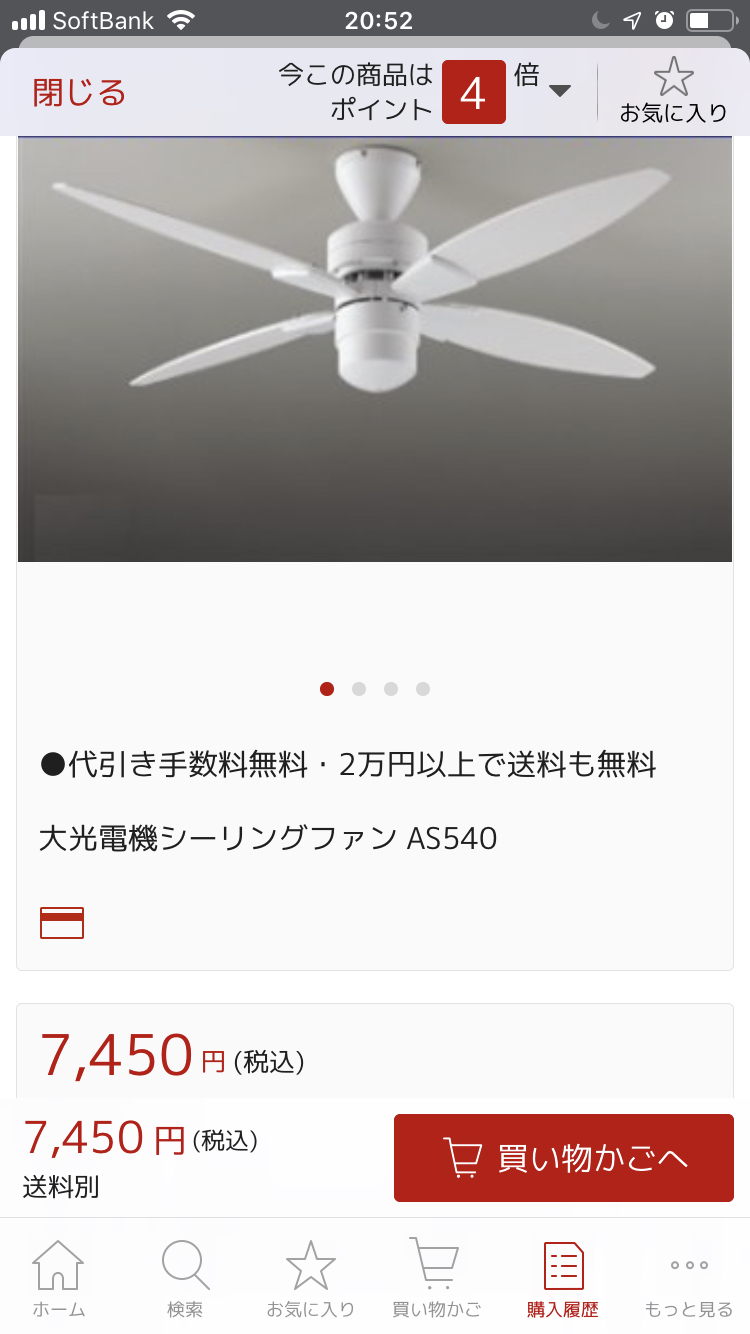
Task: Add item via 買い物かごへ button
Action: (564, 1158)
